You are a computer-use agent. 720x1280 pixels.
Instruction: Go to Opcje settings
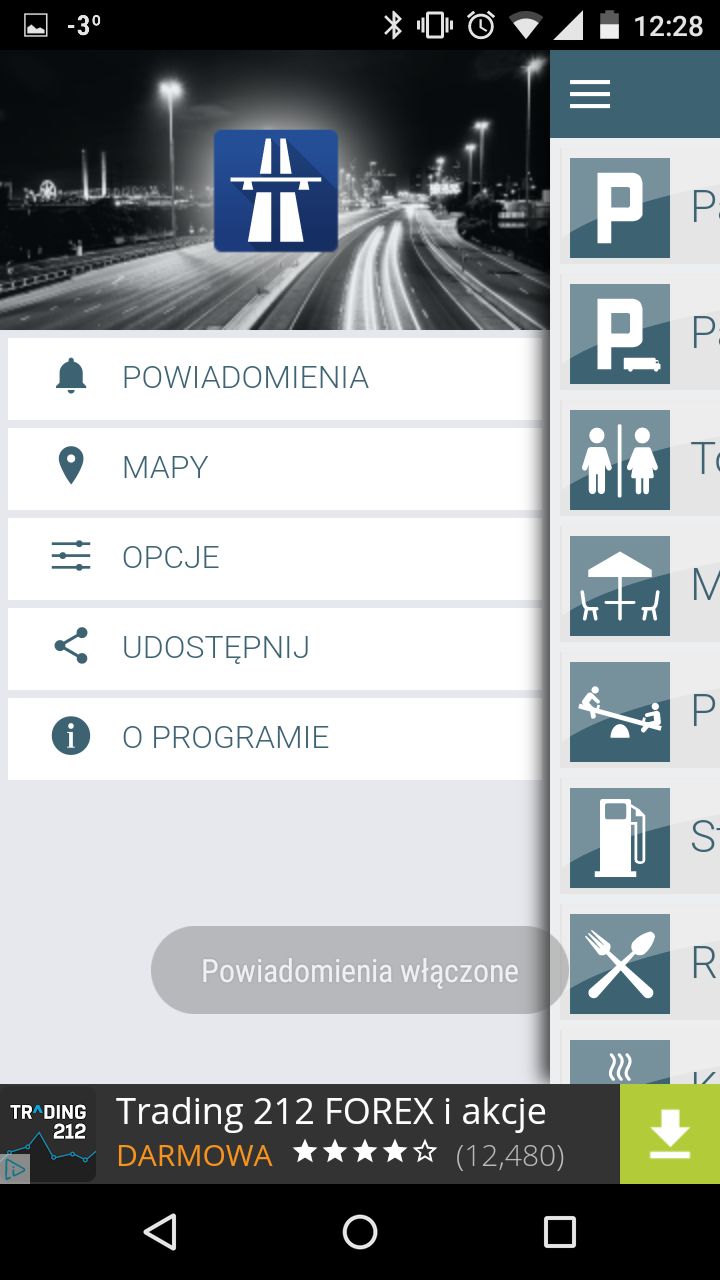click(275, 558)
